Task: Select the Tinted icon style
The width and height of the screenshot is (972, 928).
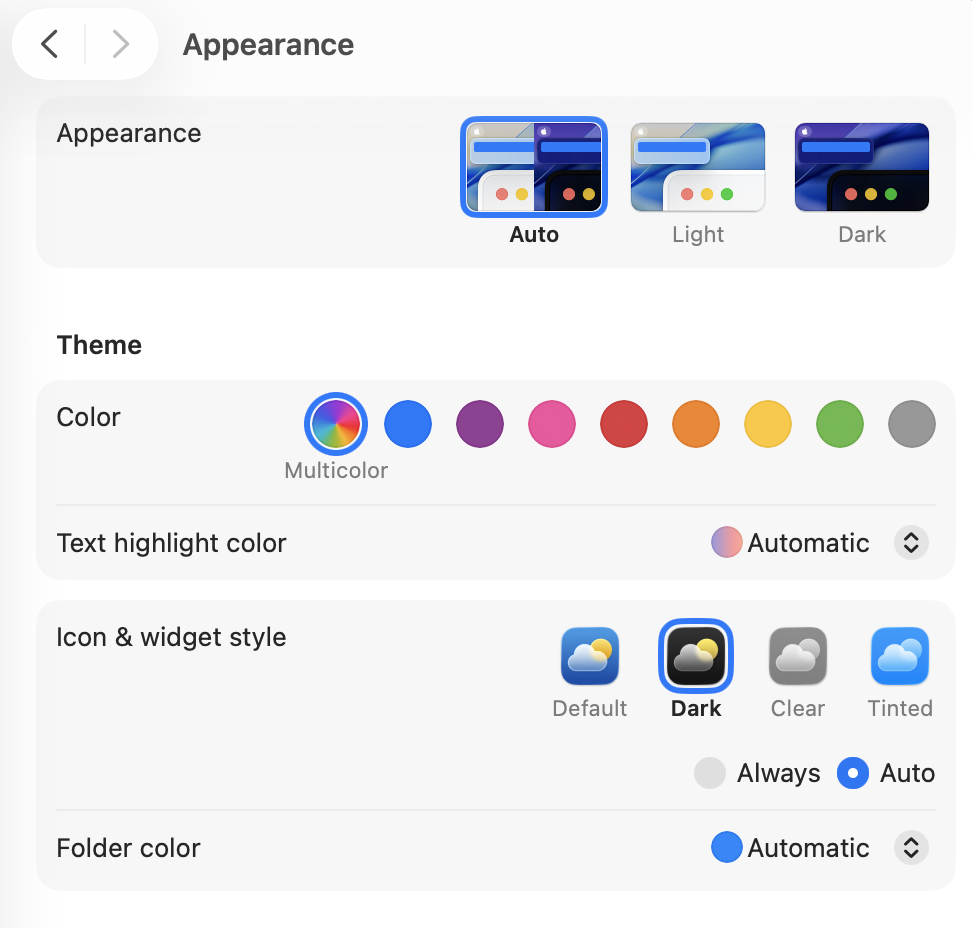Action: [x=900, y=657]
